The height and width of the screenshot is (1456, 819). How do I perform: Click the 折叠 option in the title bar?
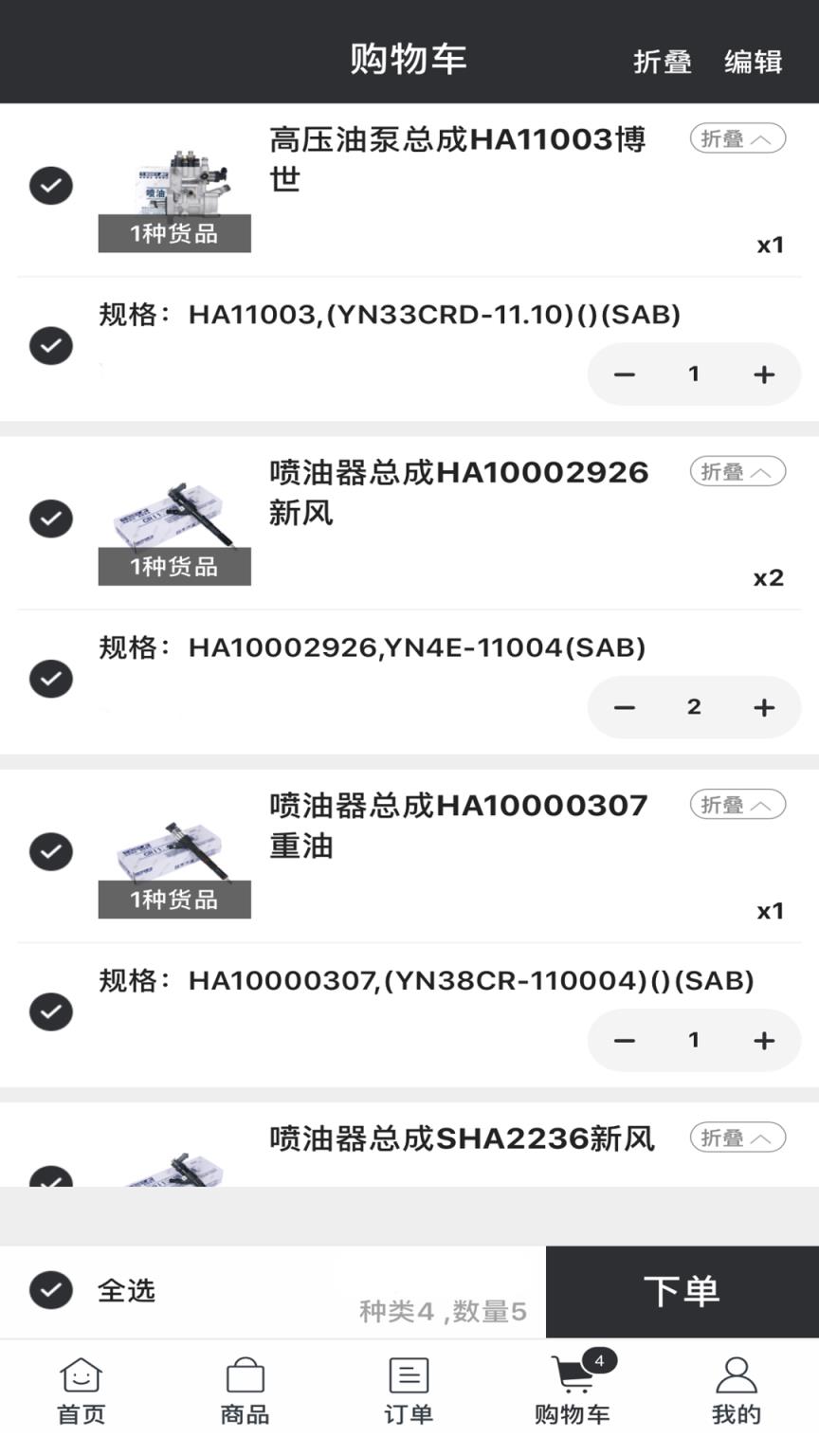pos(664,63)
